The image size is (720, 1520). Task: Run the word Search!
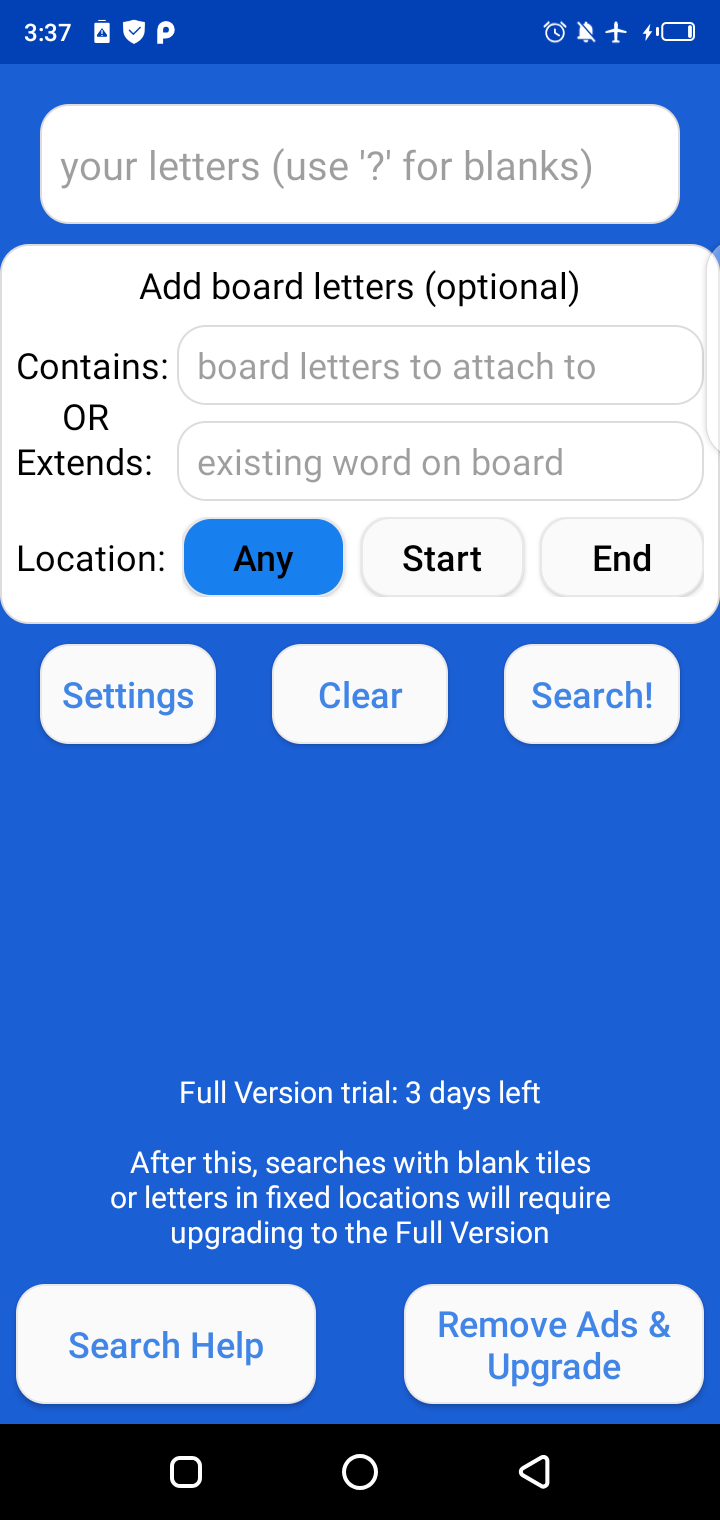click(x=592, y=695)
